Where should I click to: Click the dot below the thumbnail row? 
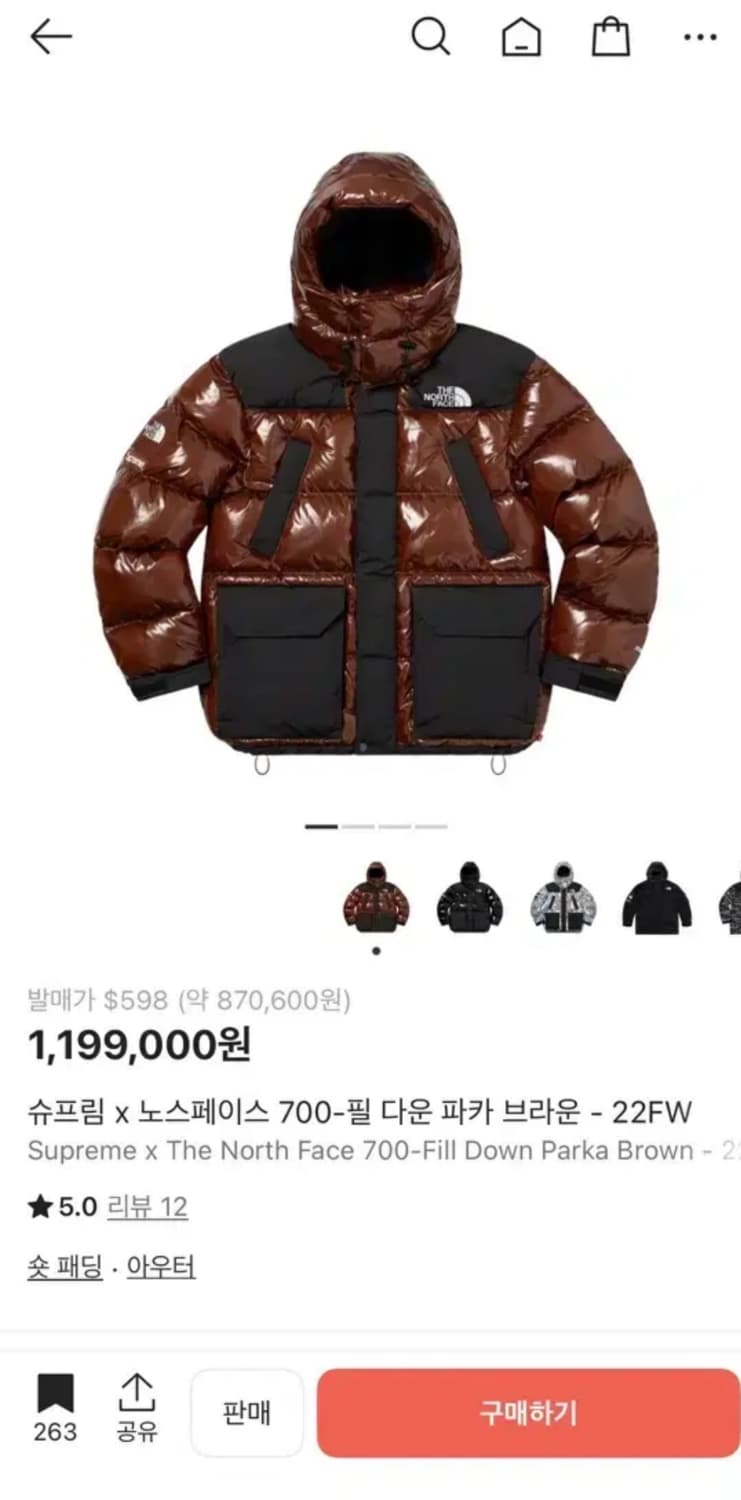pos(378,950)
